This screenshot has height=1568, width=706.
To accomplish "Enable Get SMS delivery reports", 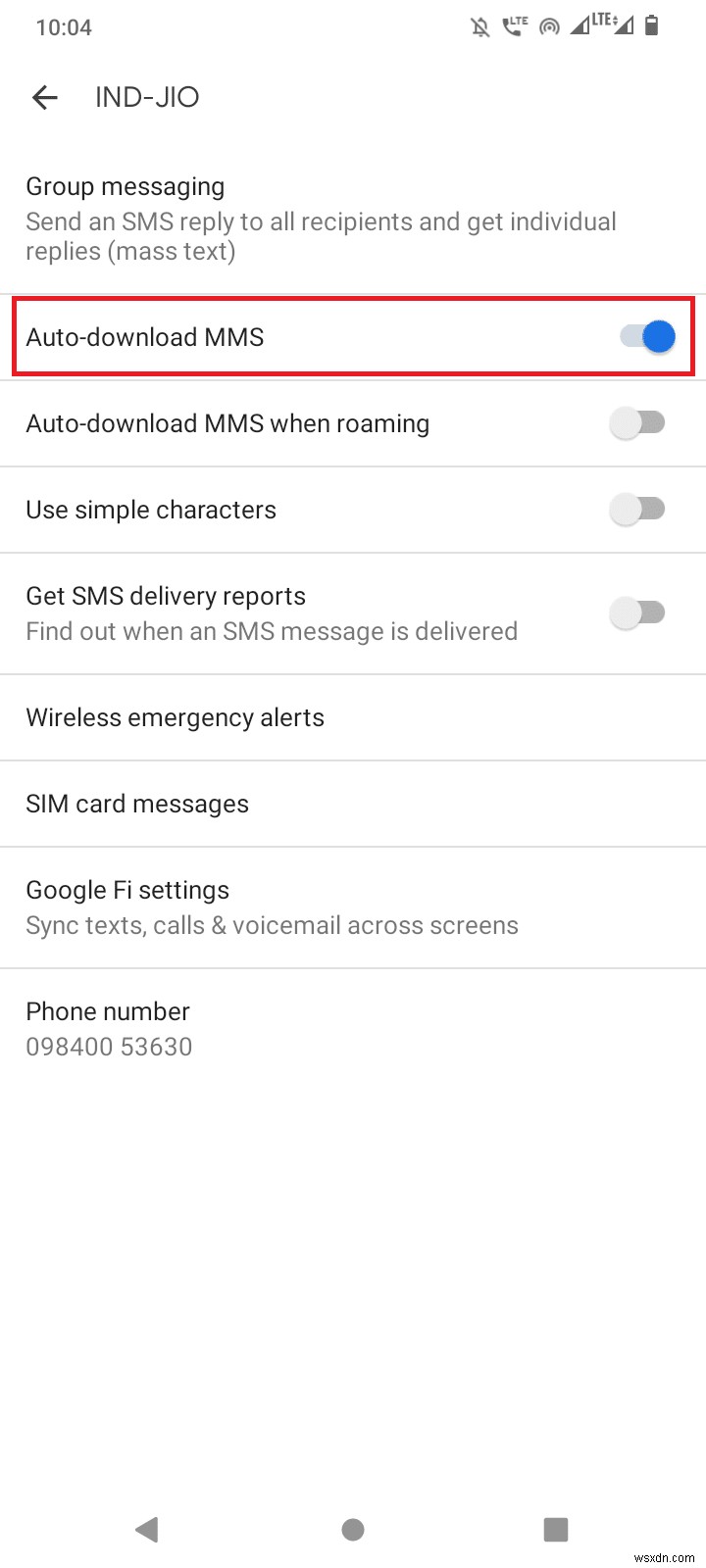I will (x=638, y=612).
